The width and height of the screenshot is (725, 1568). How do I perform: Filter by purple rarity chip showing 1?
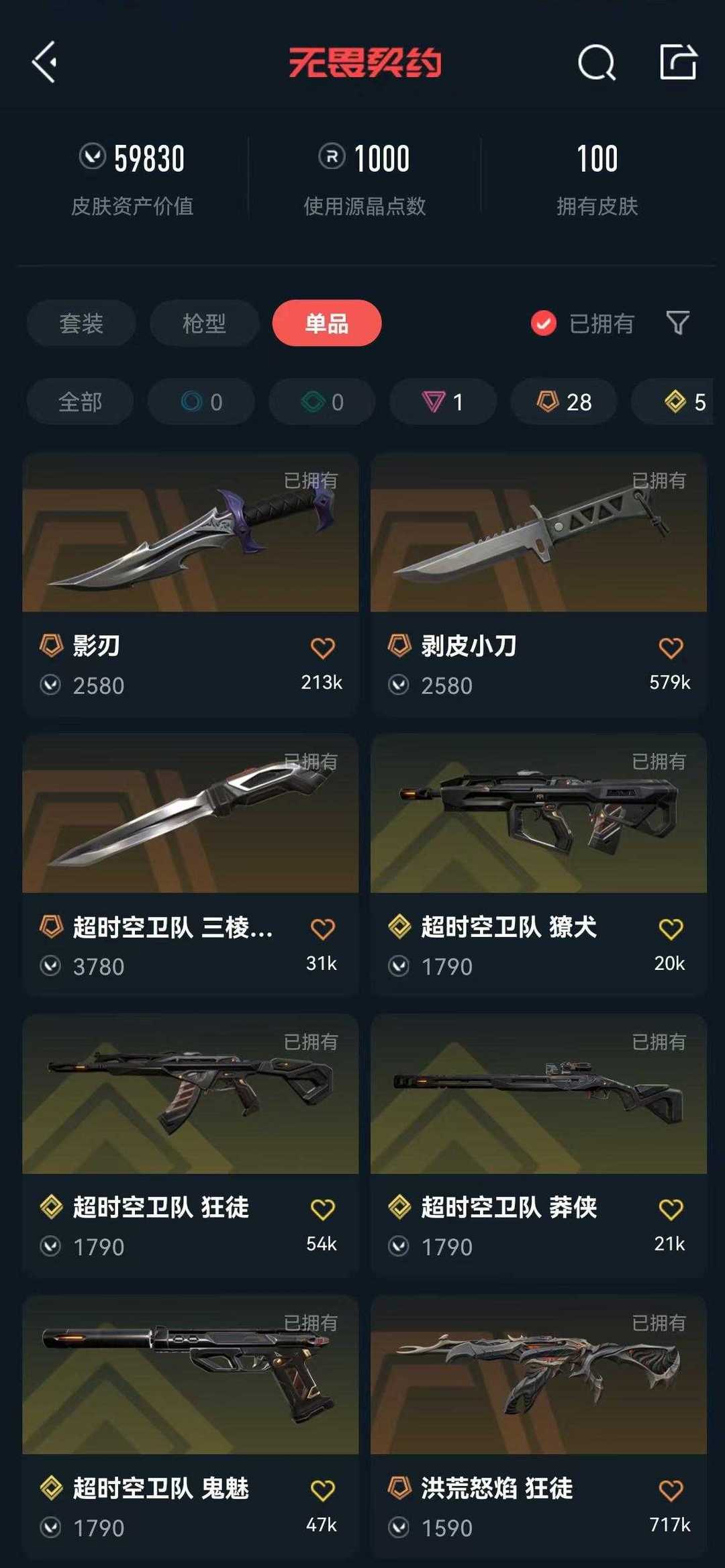coord(443,401)
